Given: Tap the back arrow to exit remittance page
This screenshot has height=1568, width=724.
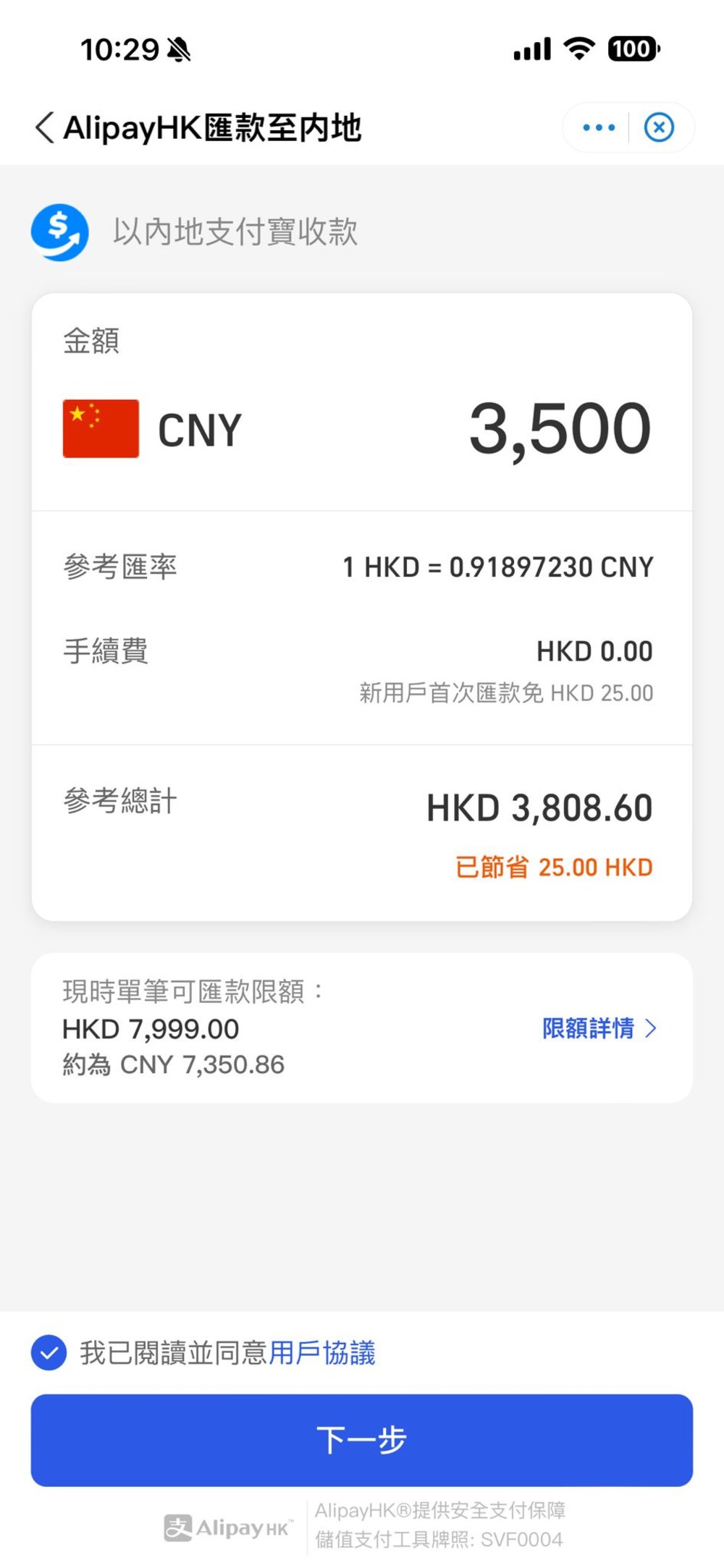Looking at the screenshot, I should tap(43, 127).
